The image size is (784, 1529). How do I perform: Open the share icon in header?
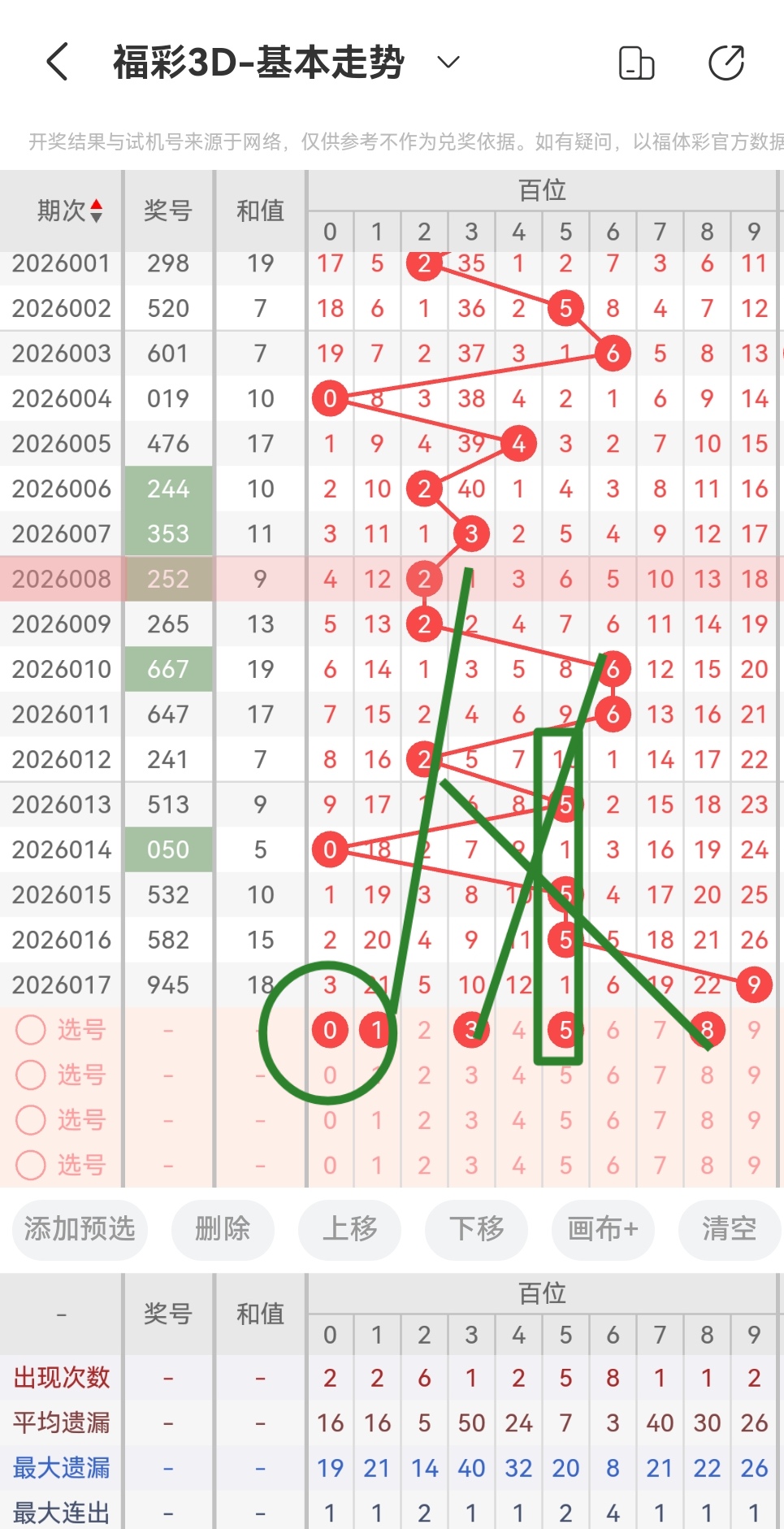726,63
